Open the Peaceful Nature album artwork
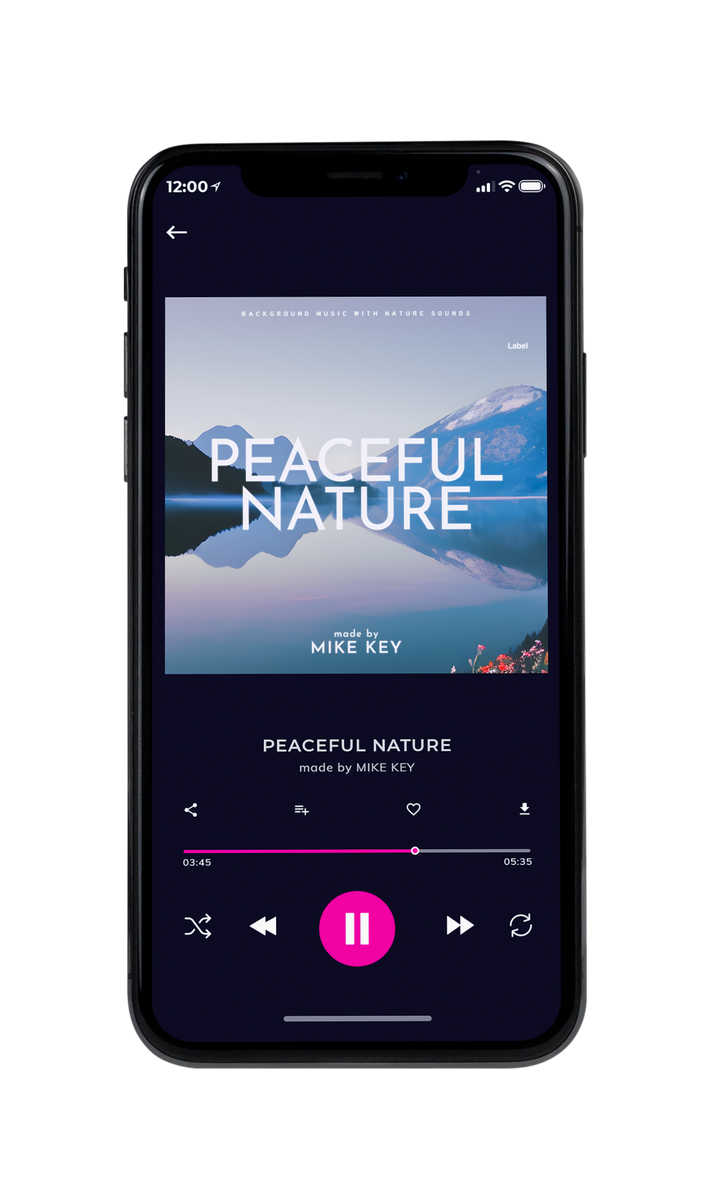 [356, 485]
